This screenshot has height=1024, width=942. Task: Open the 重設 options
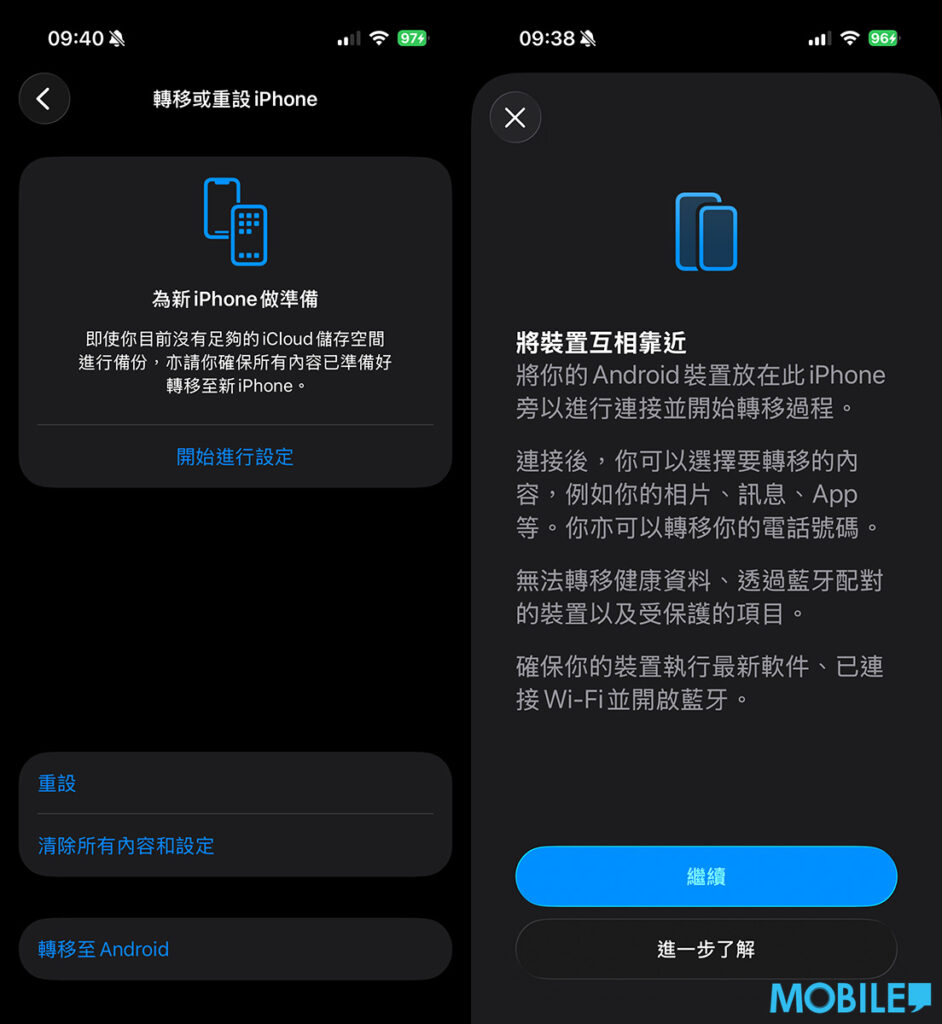pyautogui.click(x=235, y=784)
